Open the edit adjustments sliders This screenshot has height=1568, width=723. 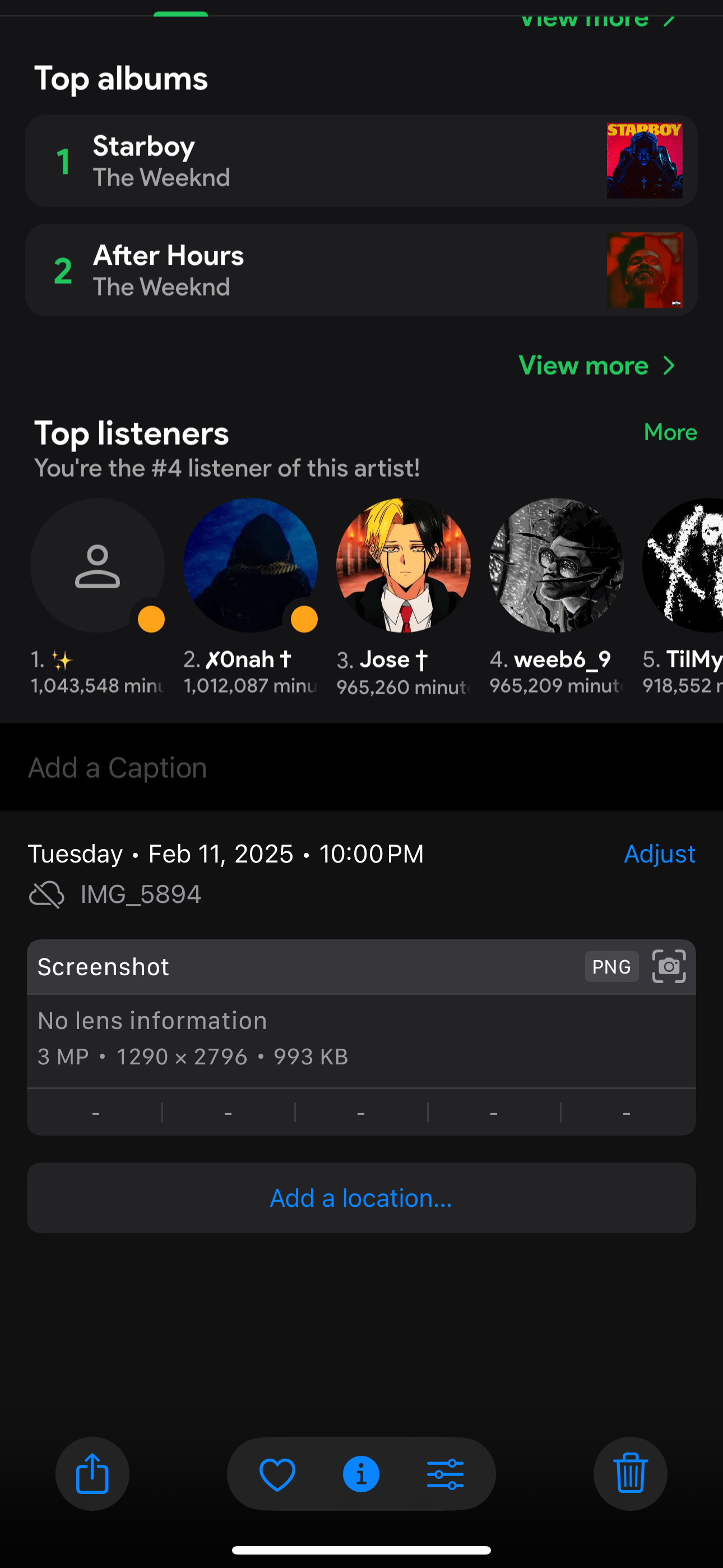point(445,1474)
